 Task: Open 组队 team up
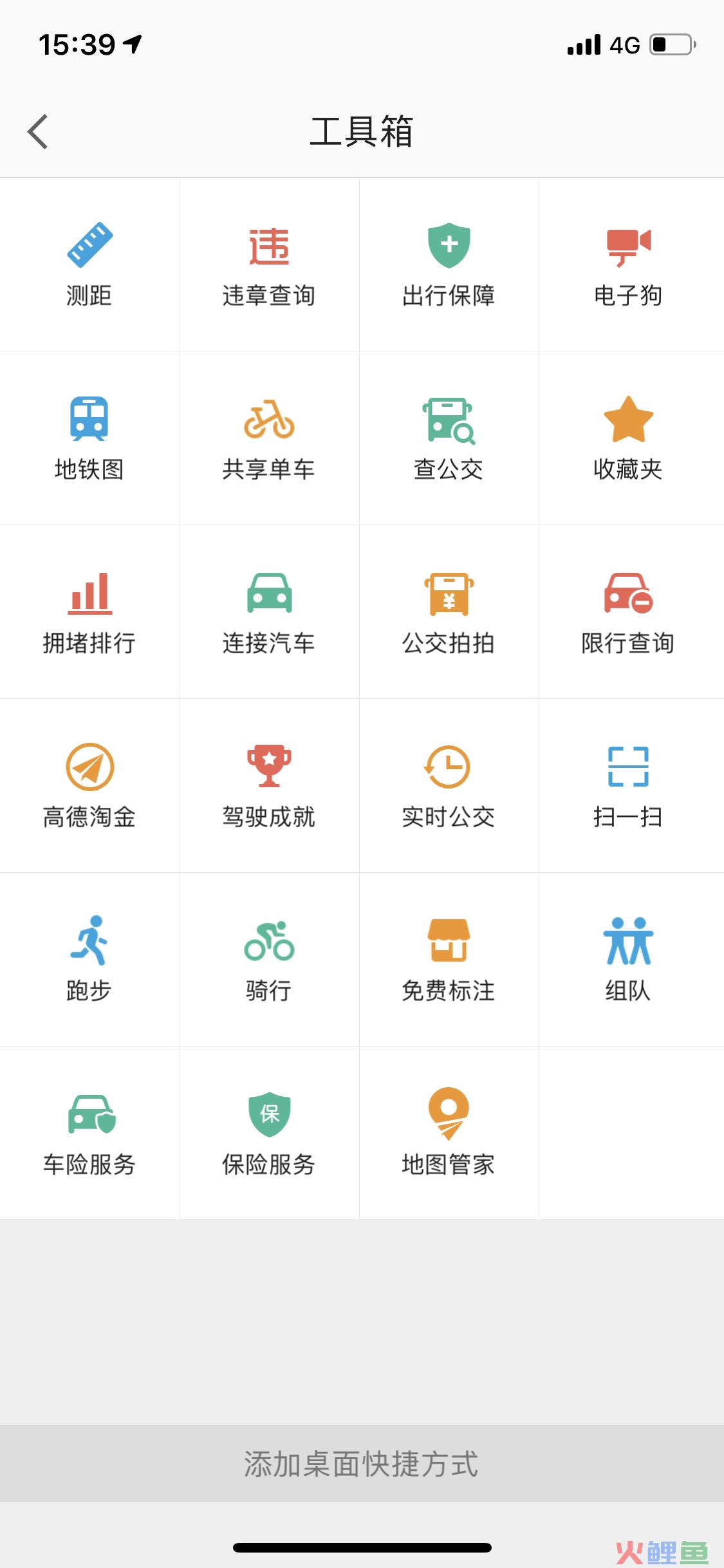click(x=628, y=960)
